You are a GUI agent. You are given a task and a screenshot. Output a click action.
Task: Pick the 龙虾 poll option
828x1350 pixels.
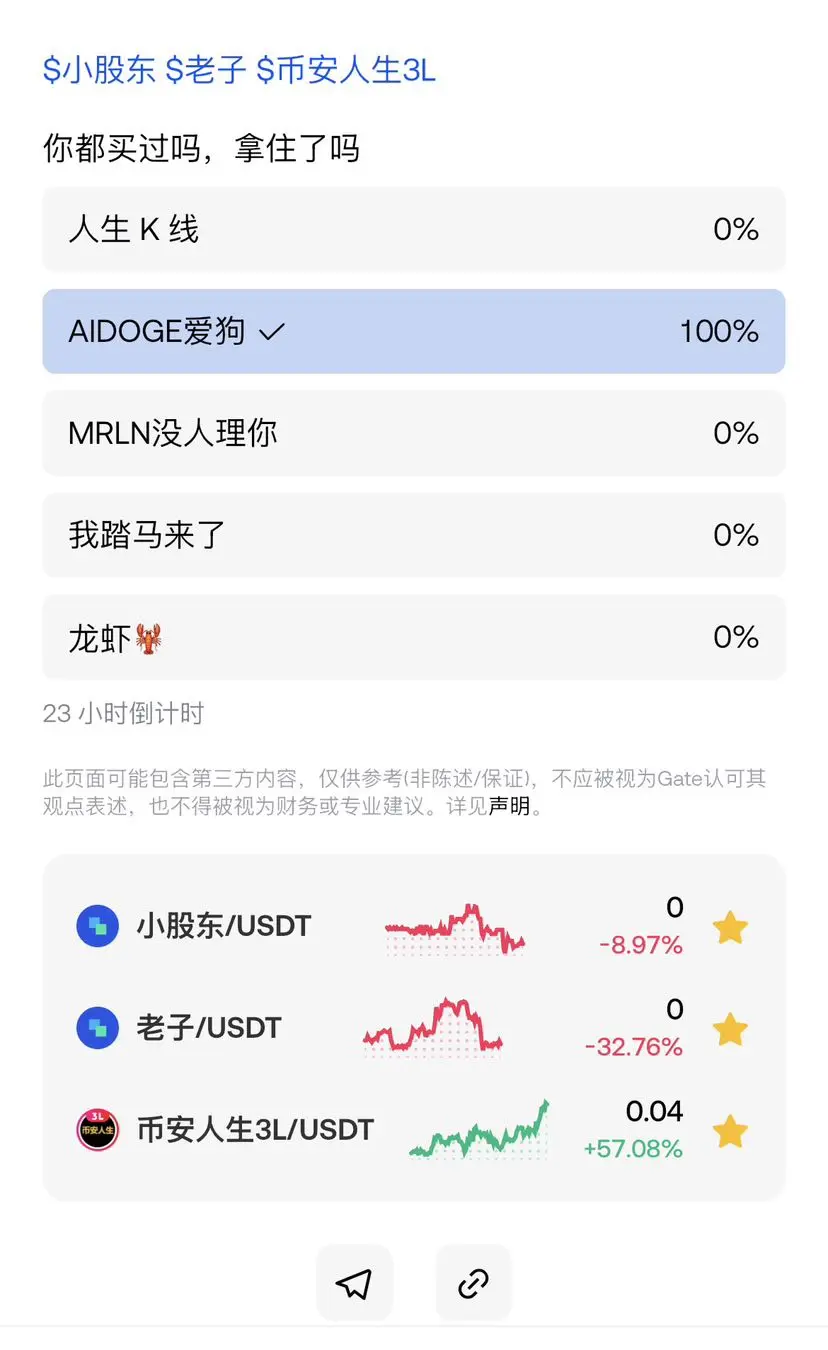[413, 637]
